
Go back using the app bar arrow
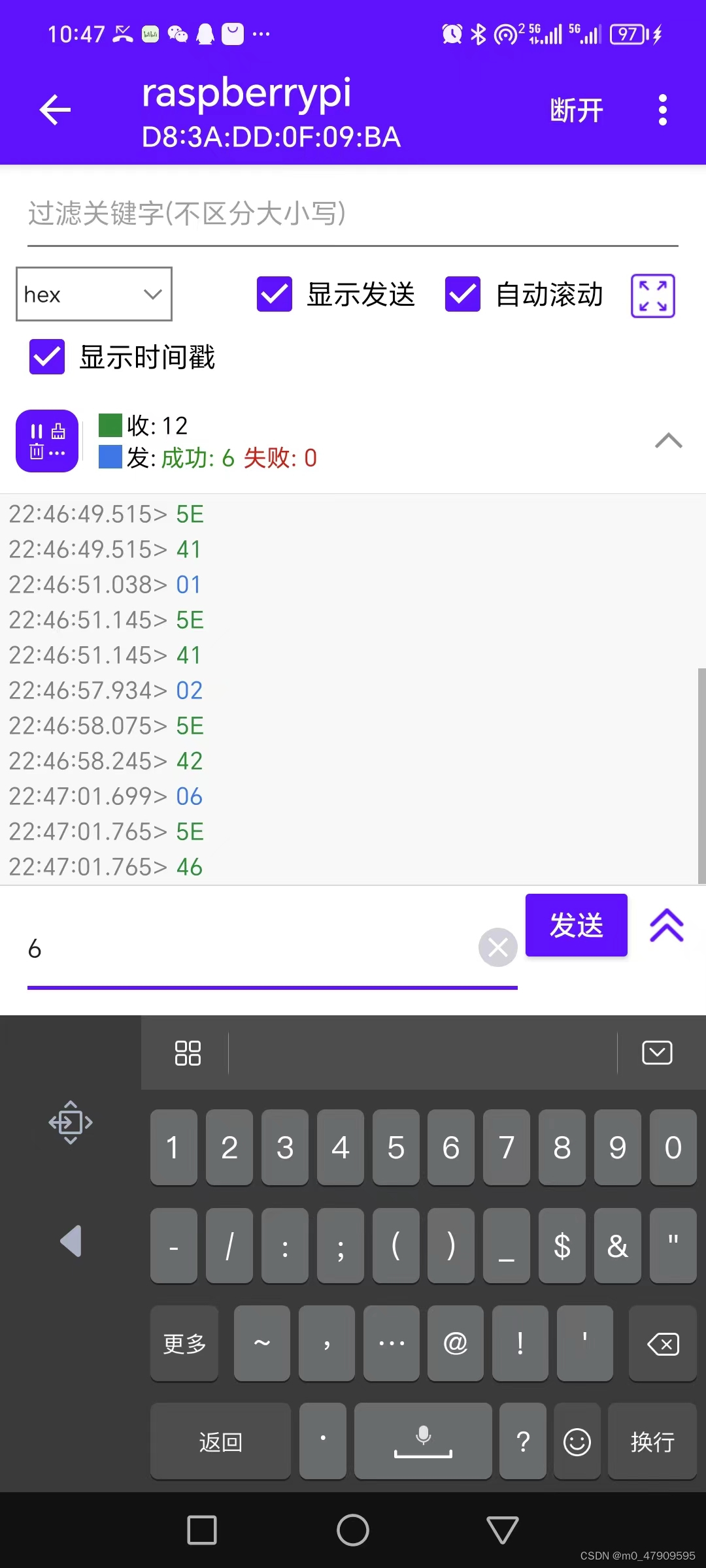tap(55, 110)
